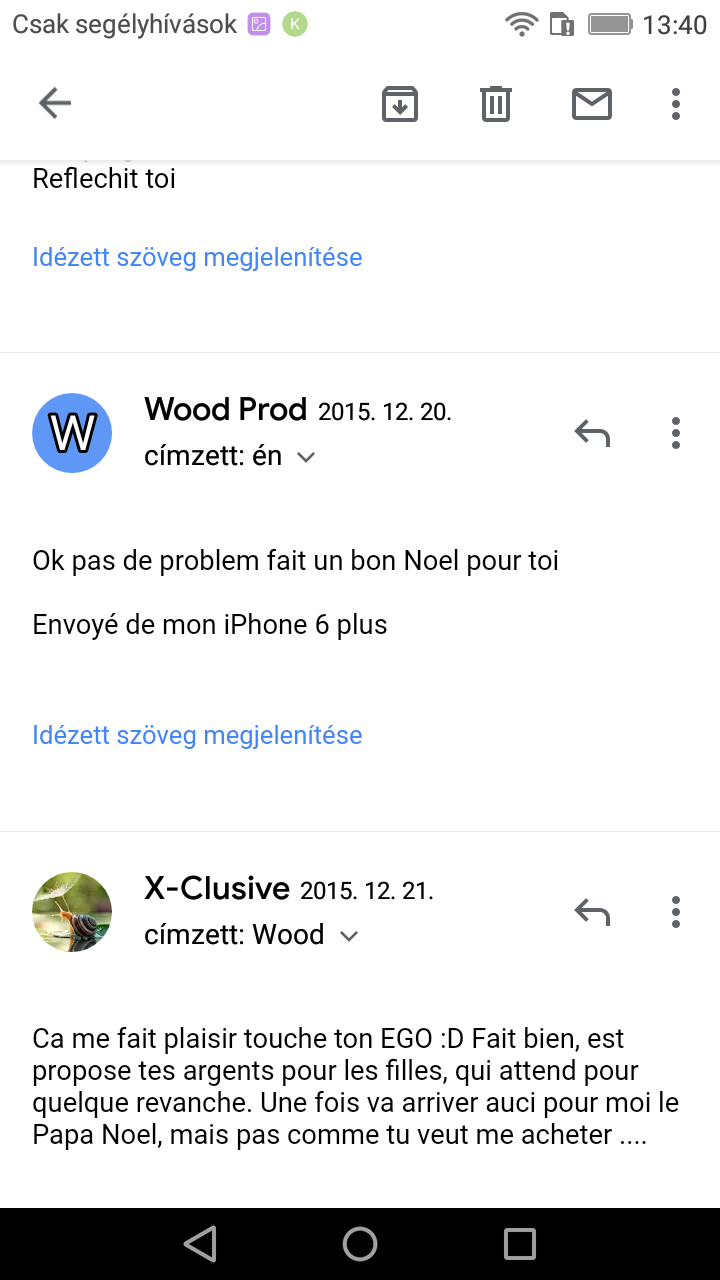
Task: View X-Clusive's profile picture
Action: (x=72, y=912)
